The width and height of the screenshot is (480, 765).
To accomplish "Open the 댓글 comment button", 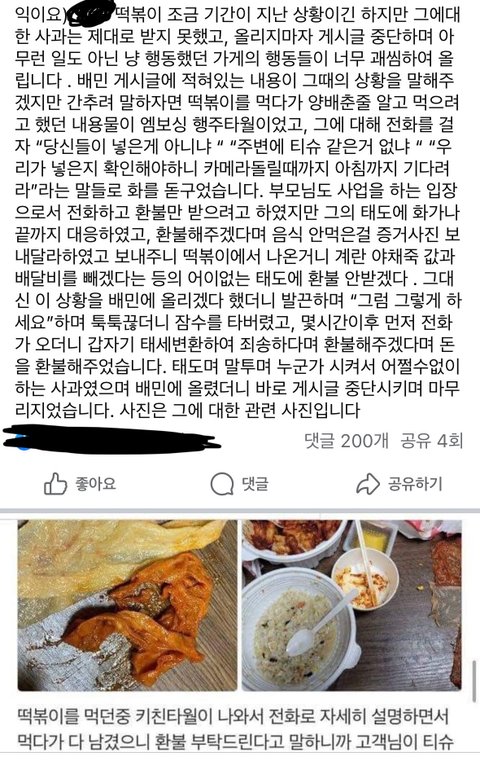I will (240, 484).
